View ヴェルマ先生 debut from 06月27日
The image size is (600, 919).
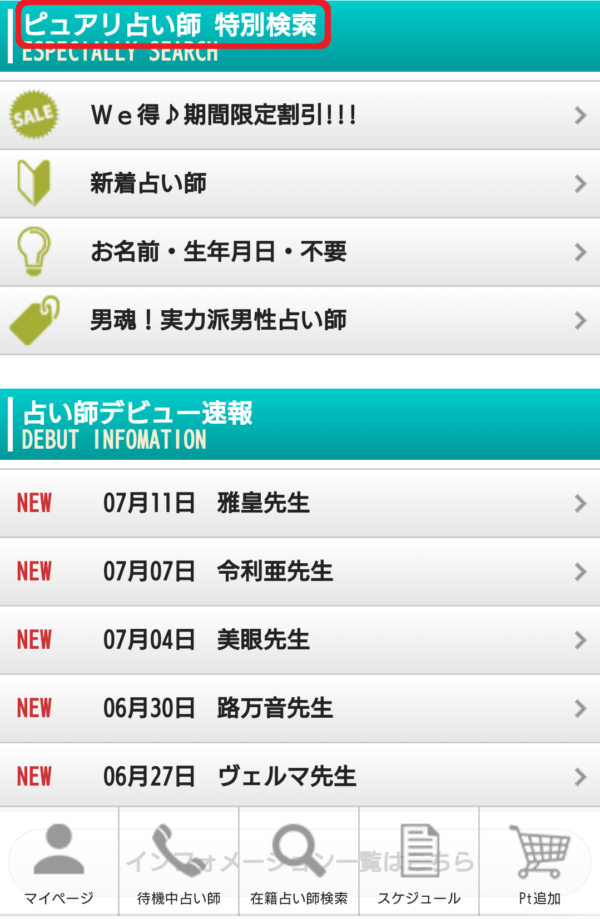click(300, 776)
